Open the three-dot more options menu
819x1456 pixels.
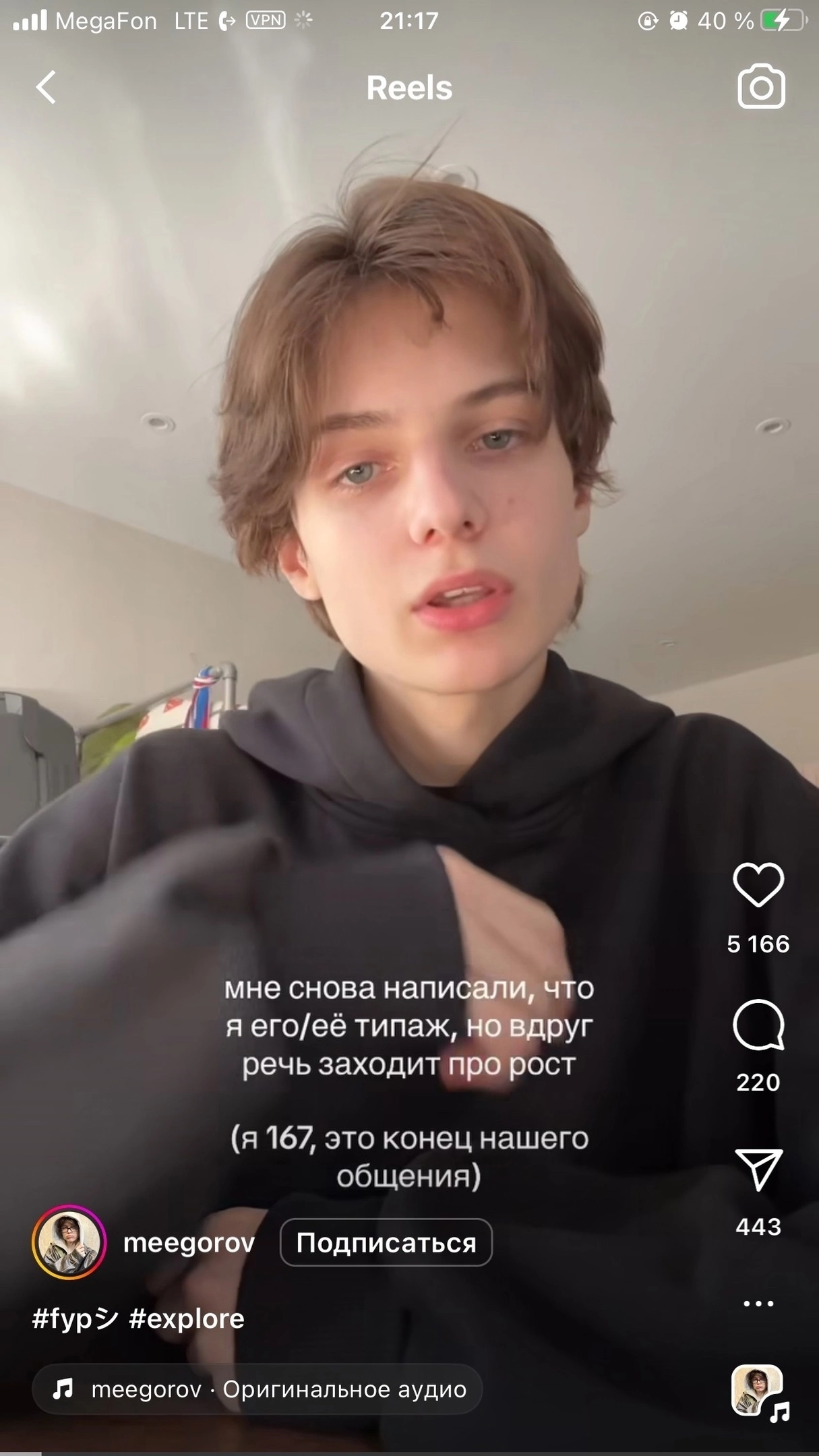[758, 1304]
